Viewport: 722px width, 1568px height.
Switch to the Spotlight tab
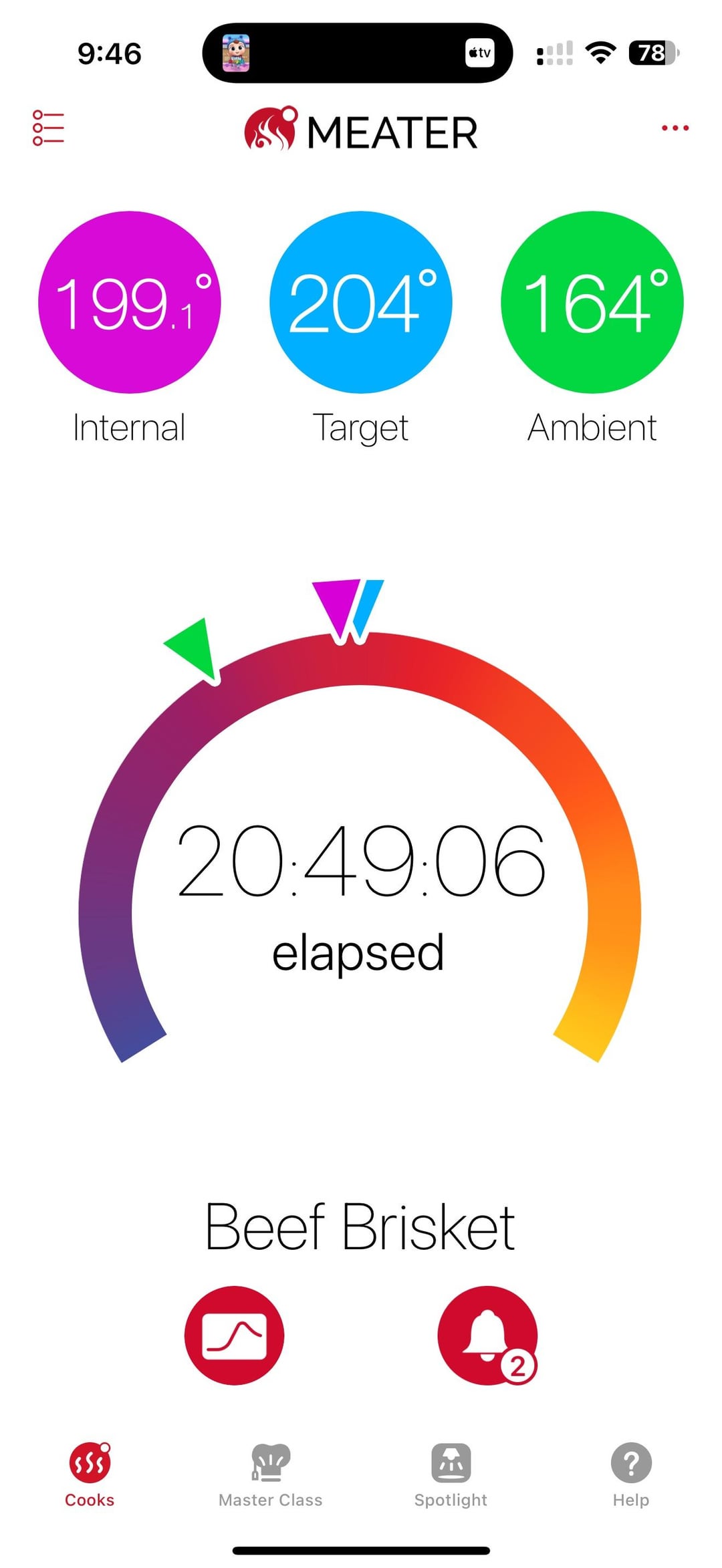[451, 1475]
